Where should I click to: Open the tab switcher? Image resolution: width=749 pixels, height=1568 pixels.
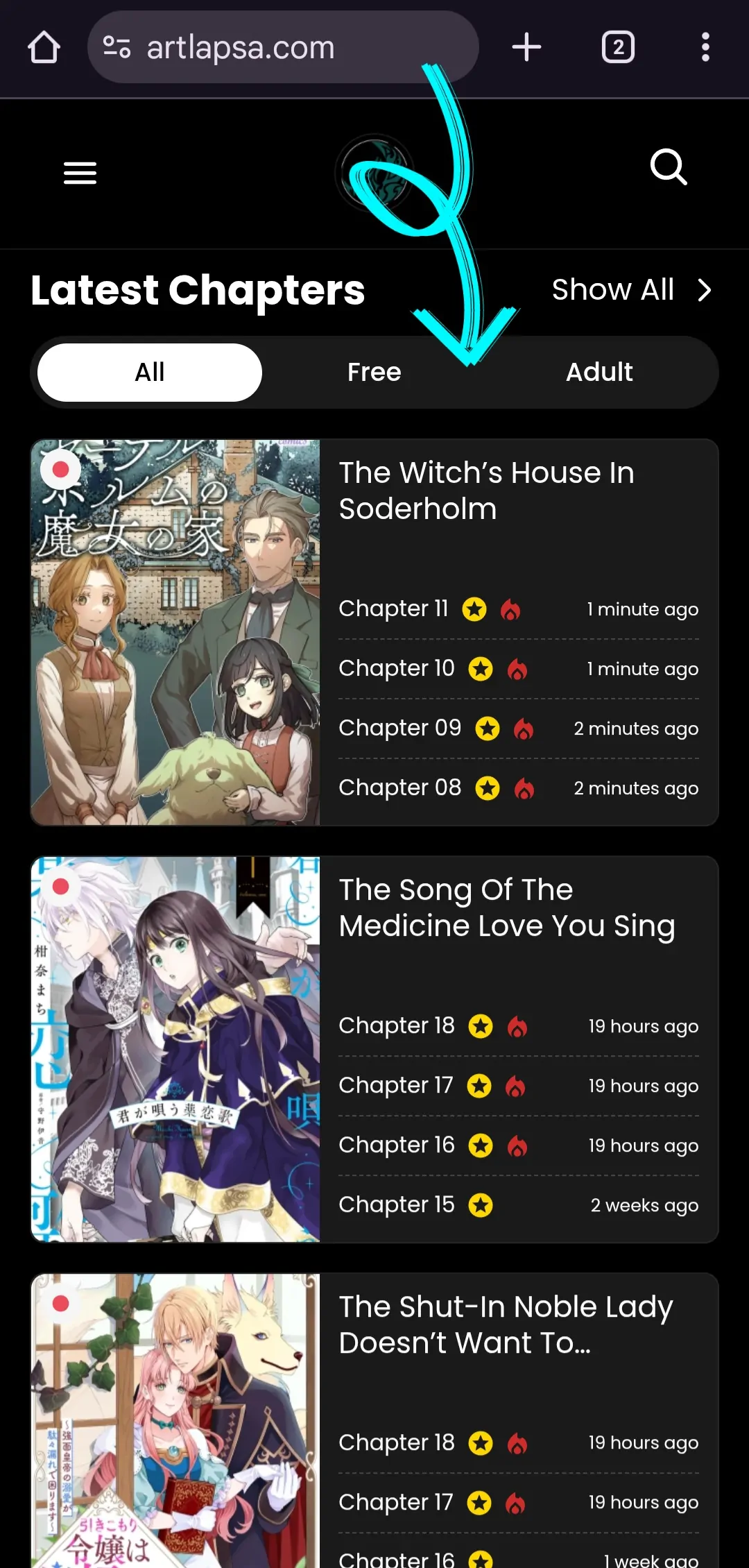click(618, 47)
